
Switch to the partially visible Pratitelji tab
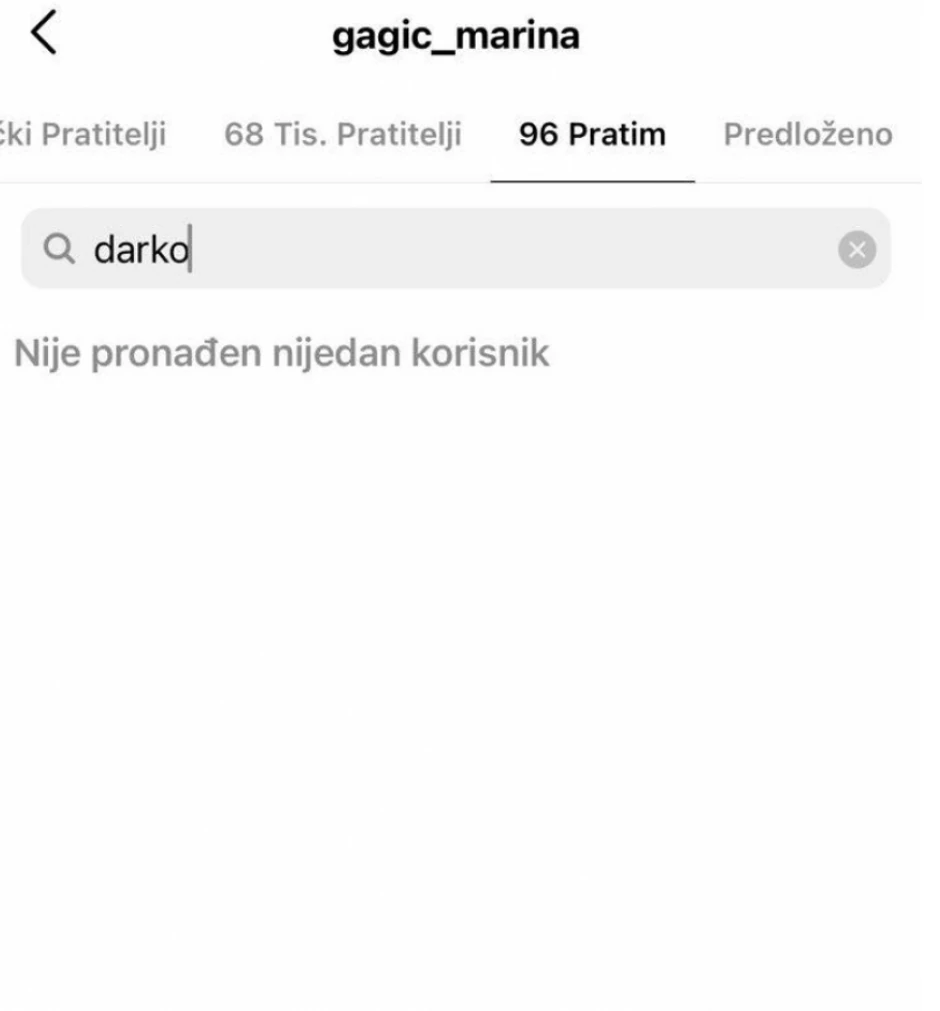pyautogui.click(x=84, y=134)
